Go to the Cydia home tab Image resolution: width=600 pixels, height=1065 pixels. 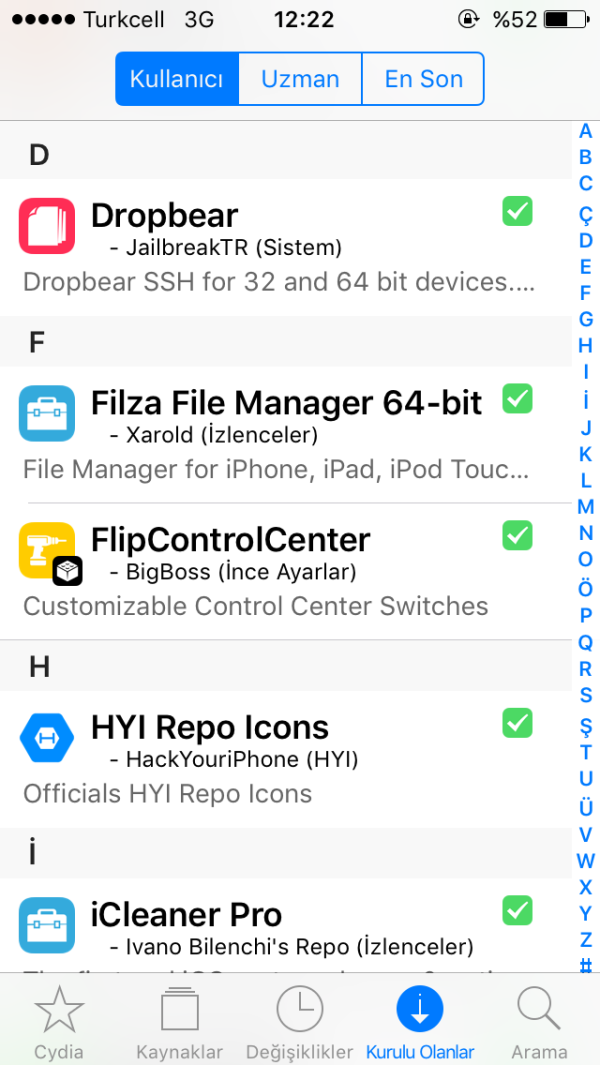pyautogui.click(x=59, y=1022)
